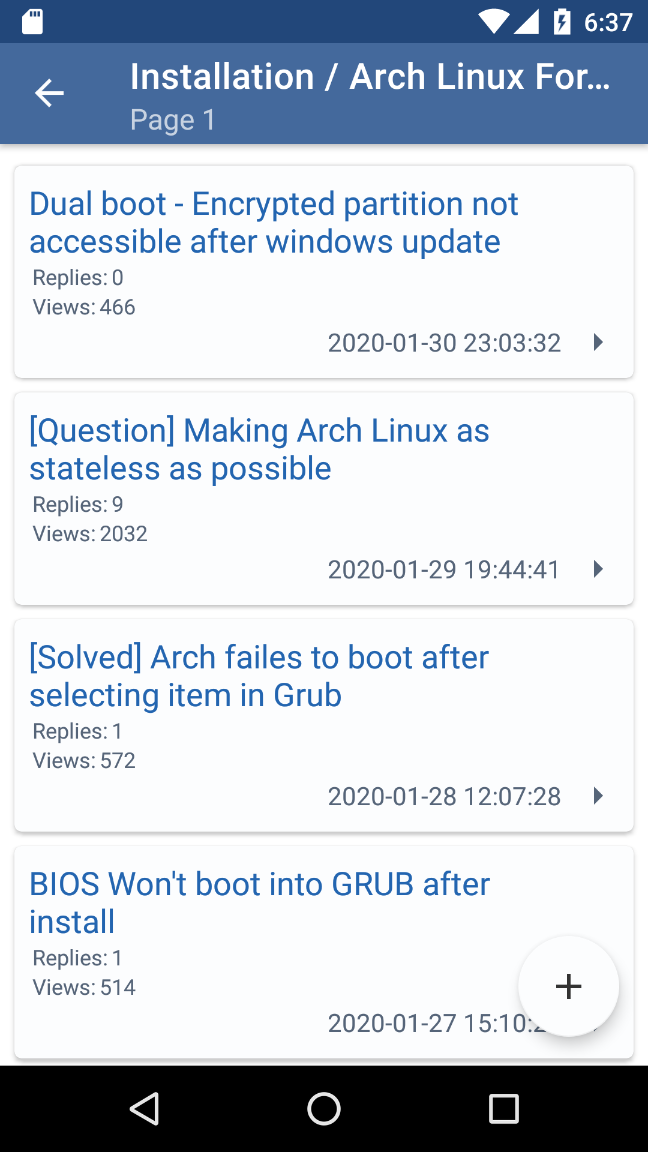Viewport: 648px width, 1152px height.
Task: Go to the system home screen
Action: click(324, 1108)
